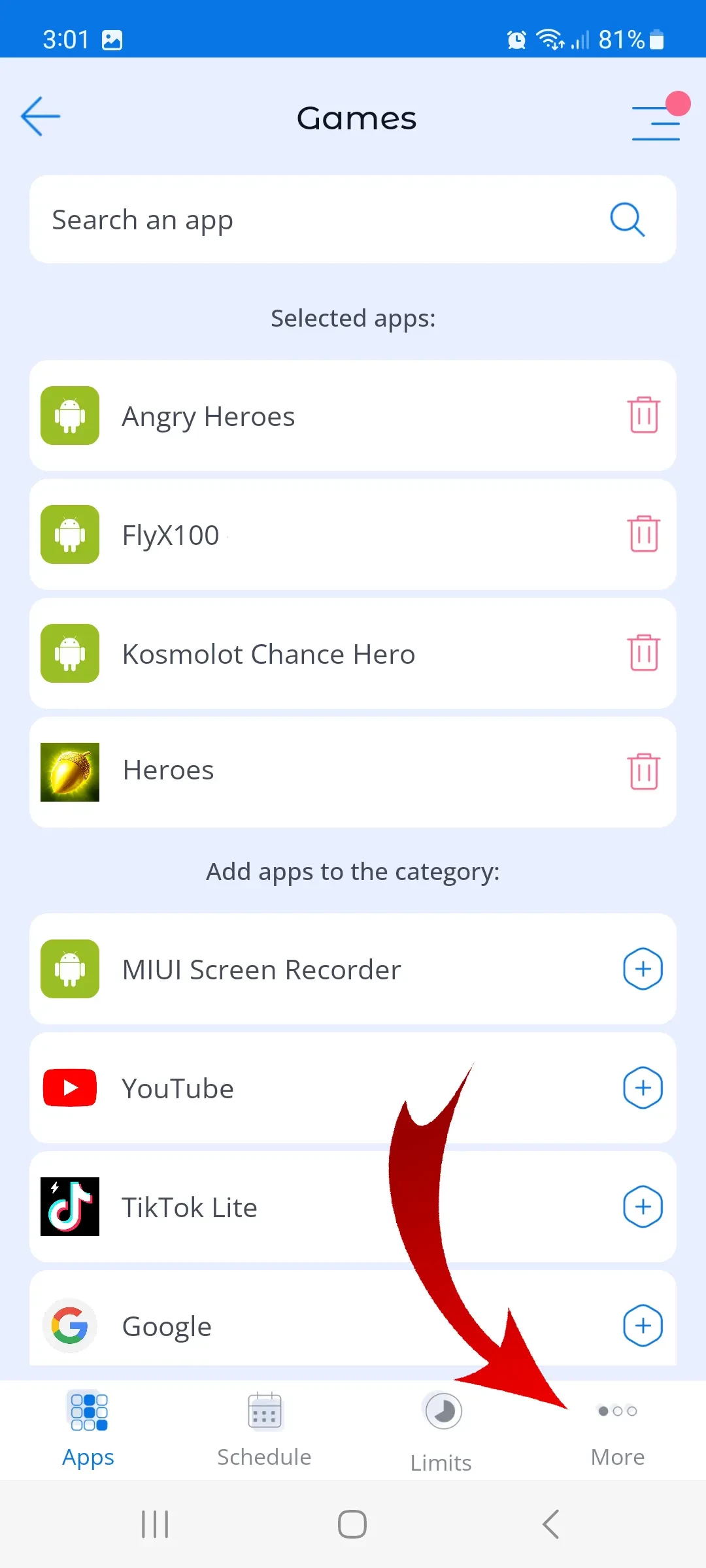The image size is (706, 1568).
Task: Tap the system home button
Action: pos(352,1524)
